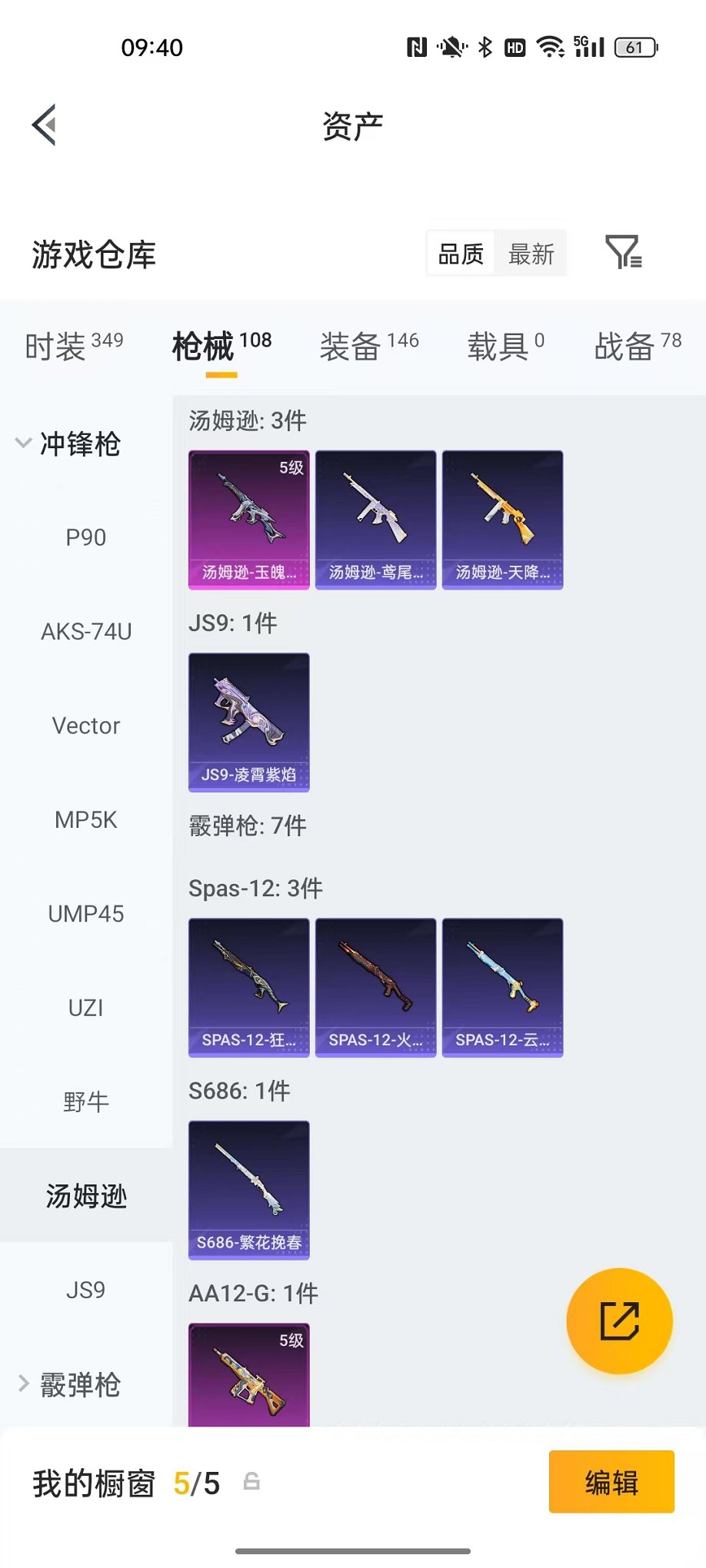
Task: Select the 品质 sort option
Action: [461, 254]
